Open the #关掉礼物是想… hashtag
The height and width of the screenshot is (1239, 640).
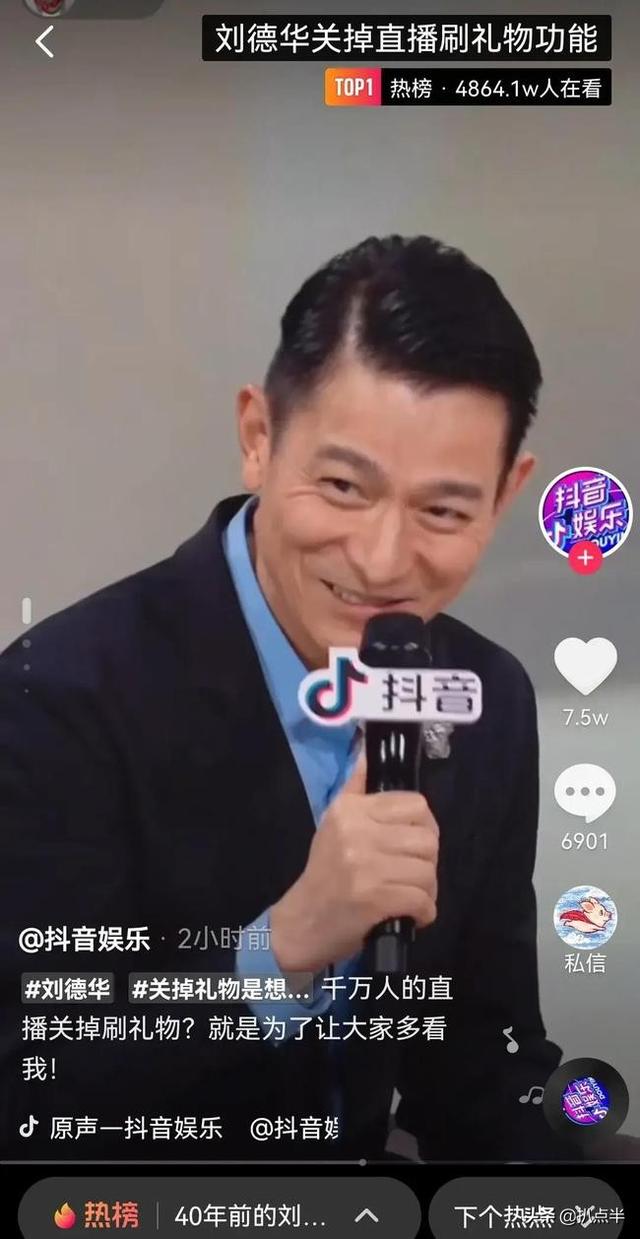(221, 989)
